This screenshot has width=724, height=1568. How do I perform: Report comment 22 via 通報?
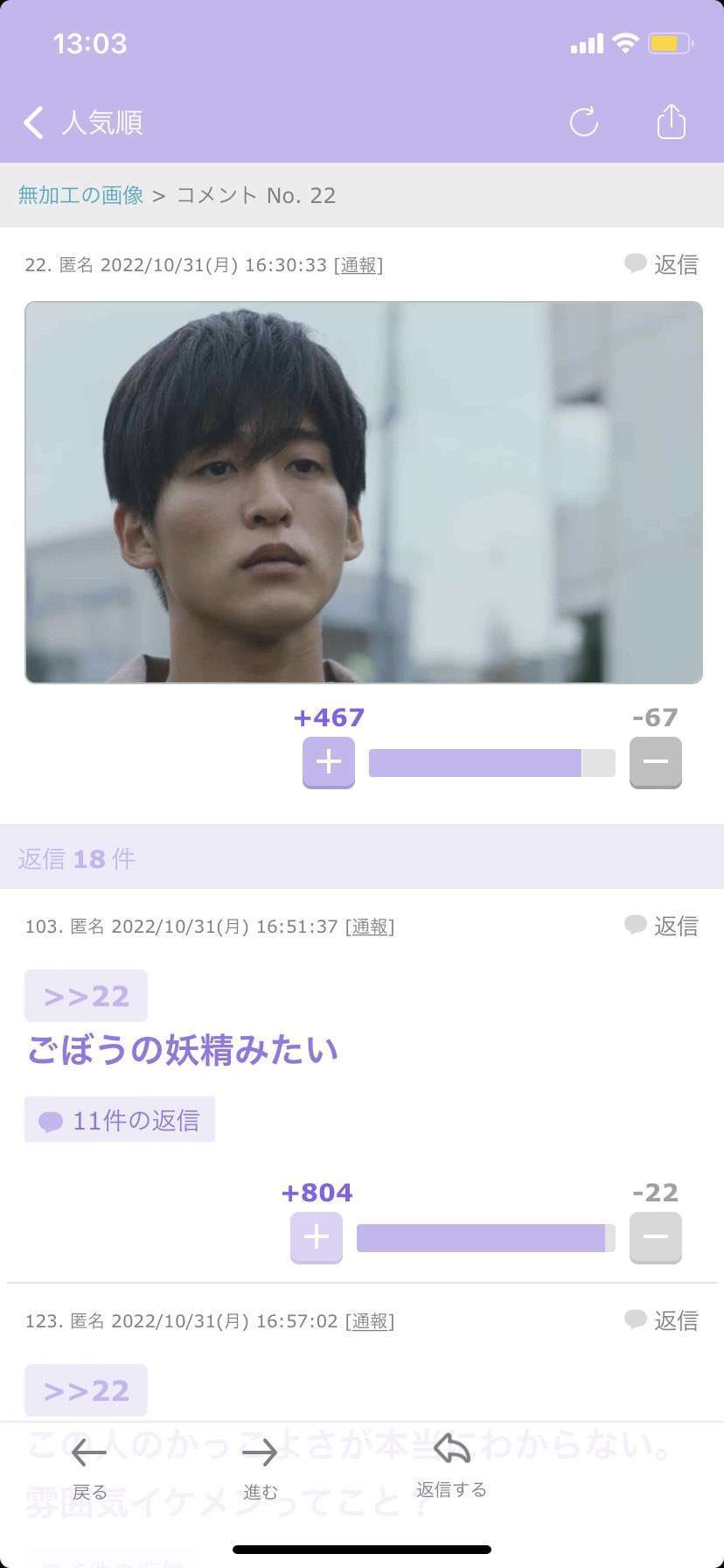[x=359, y=265]
